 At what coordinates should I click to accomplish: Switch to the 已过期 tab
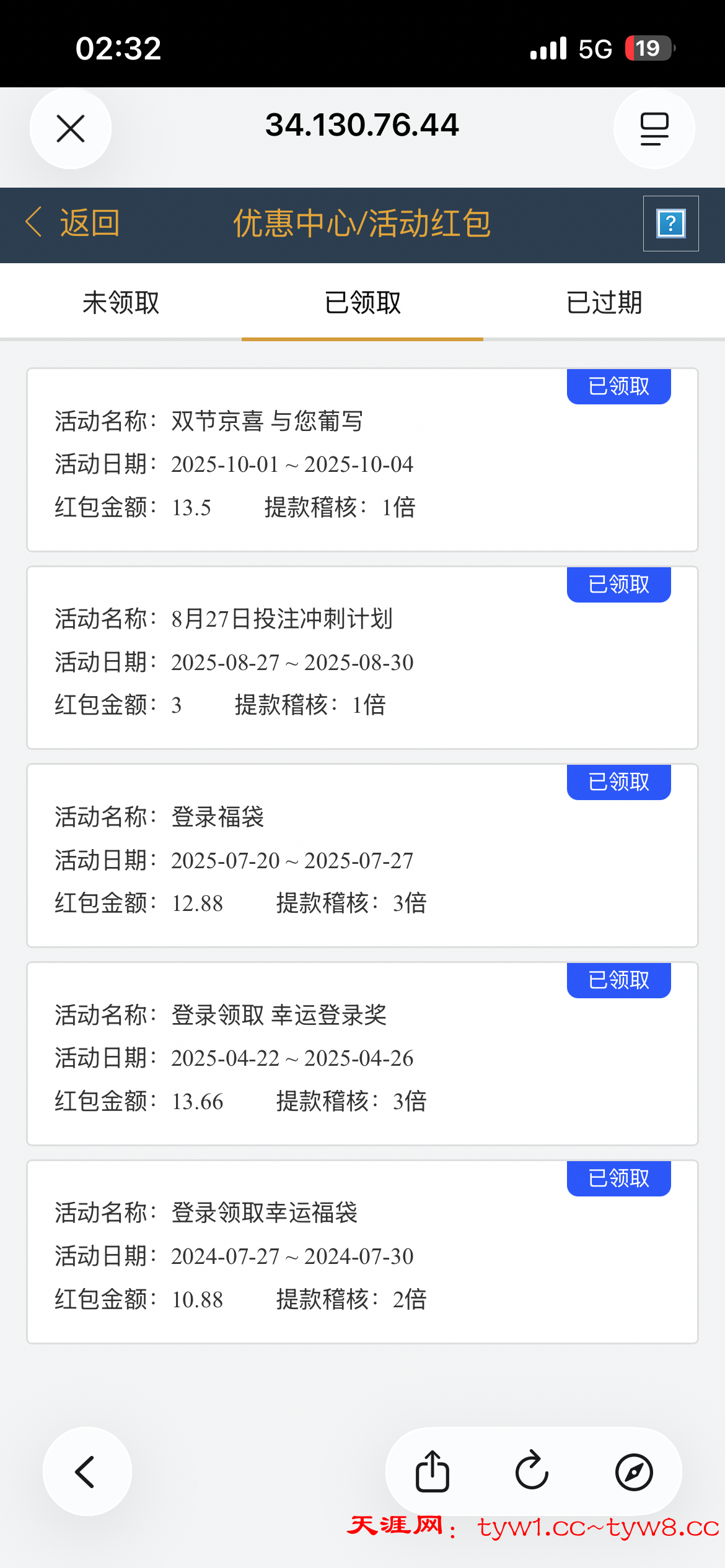click(604, 303)
